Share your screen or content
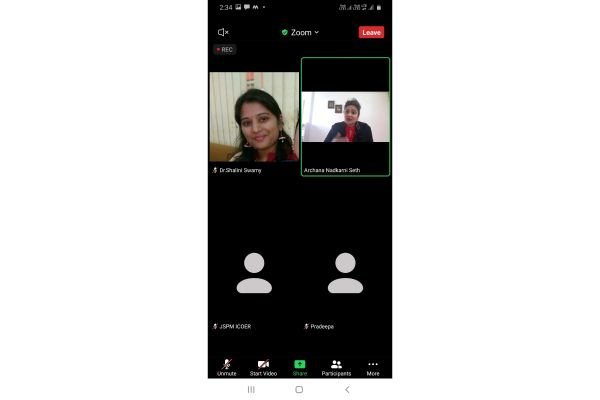Screen dimensions: 600x400 pos(299,366)
